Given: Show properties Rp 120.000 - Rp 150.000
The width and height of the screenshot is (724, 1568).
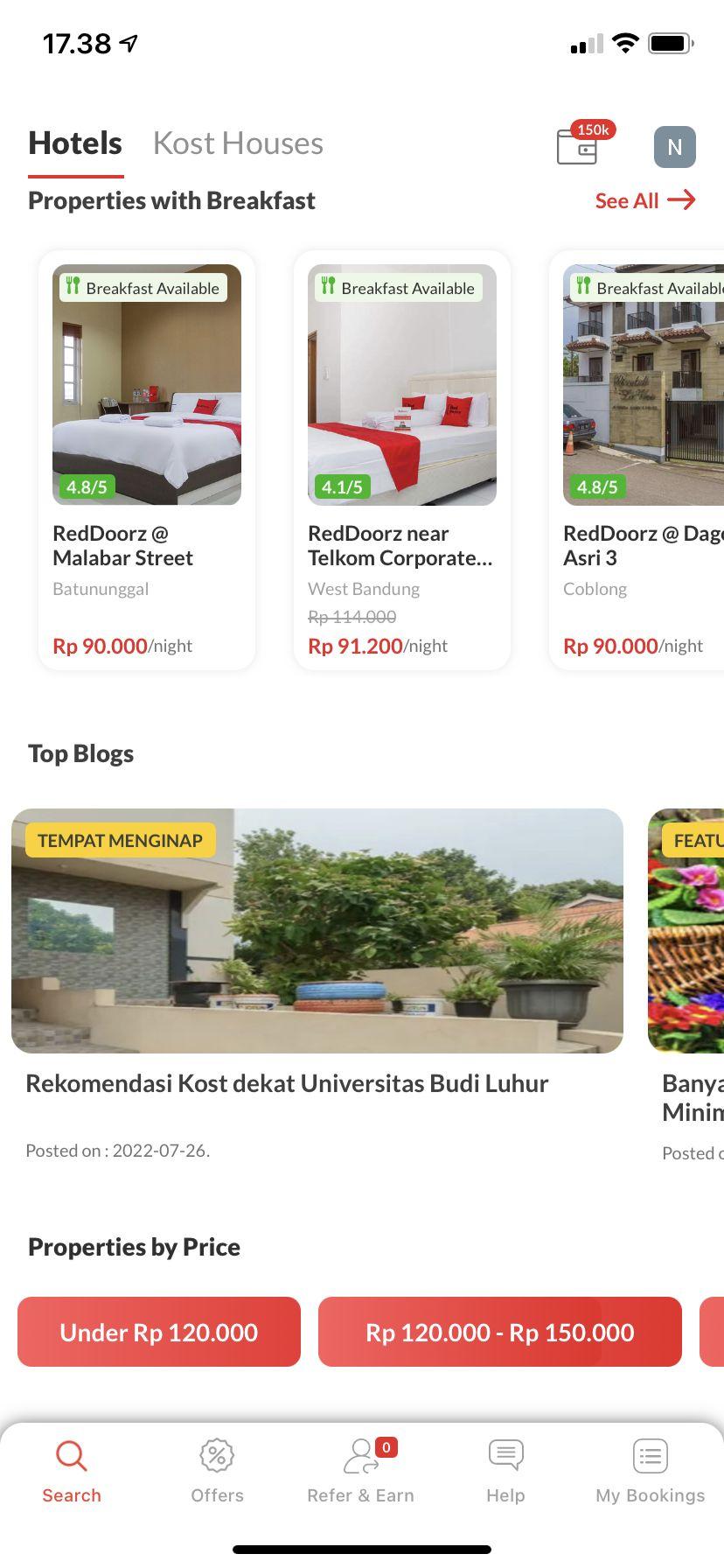Looking at the screenshot, I should (x=499, y=1332).
